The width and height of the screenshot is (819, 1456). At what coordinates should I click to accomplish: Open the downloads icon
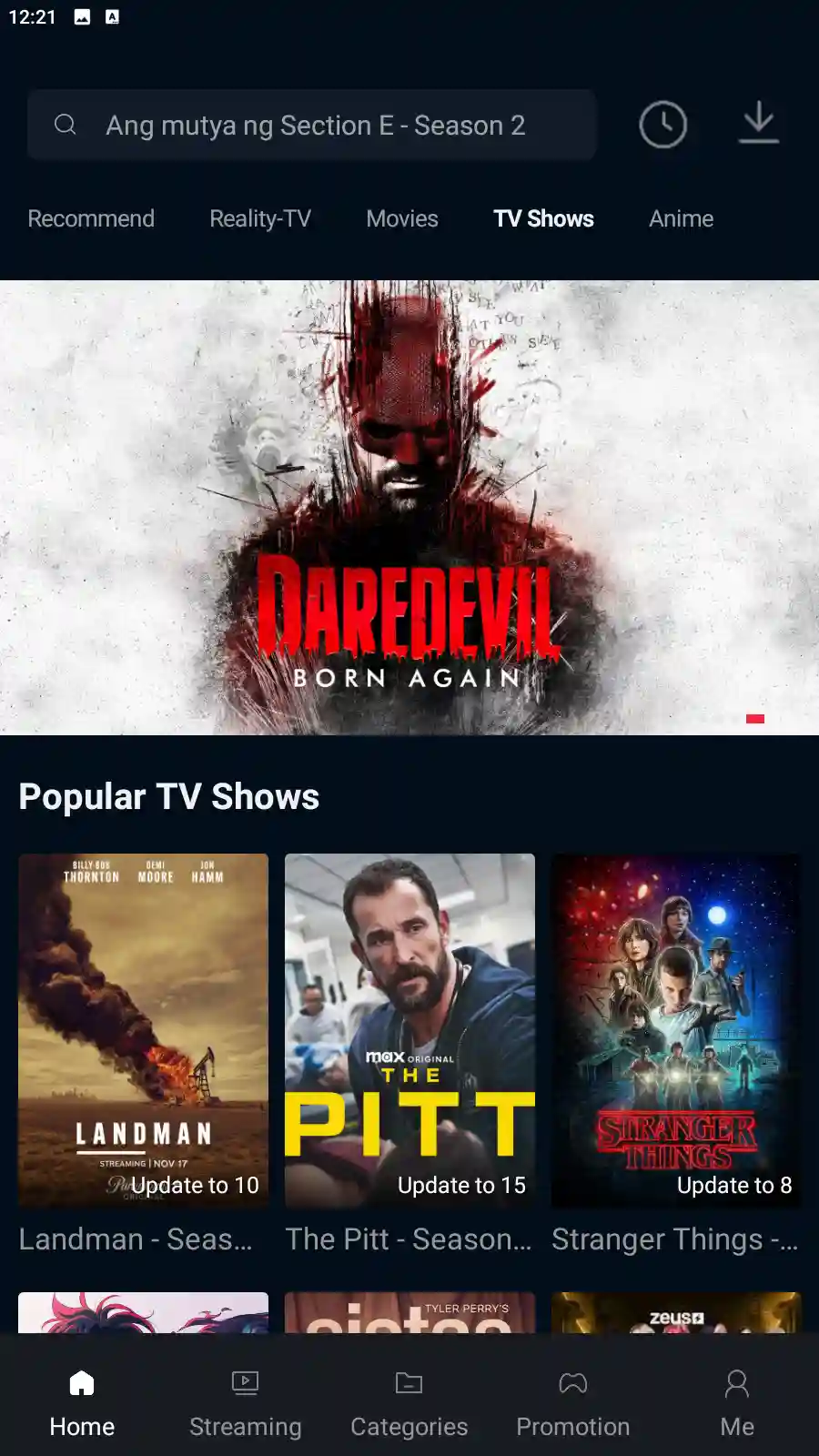(x=758, y=124)
